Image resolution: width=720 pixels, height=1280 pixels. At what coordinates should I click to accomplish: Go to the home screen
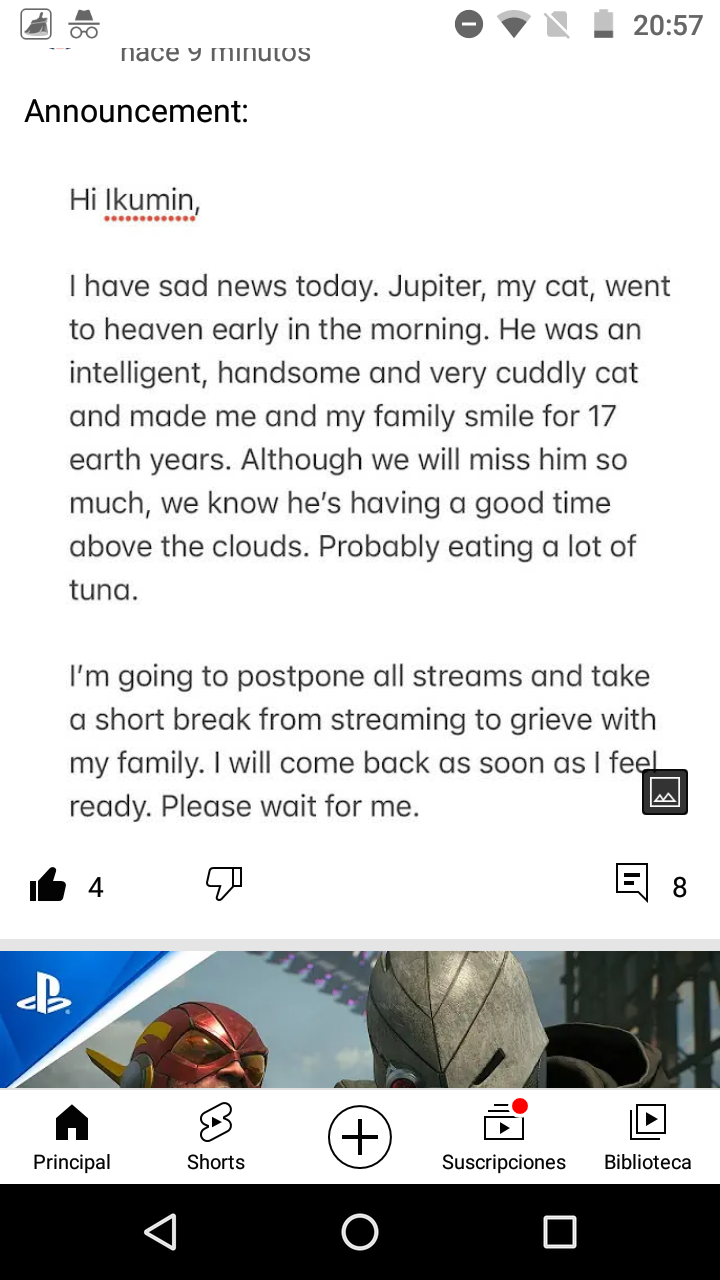click(x=360, y=1232)
